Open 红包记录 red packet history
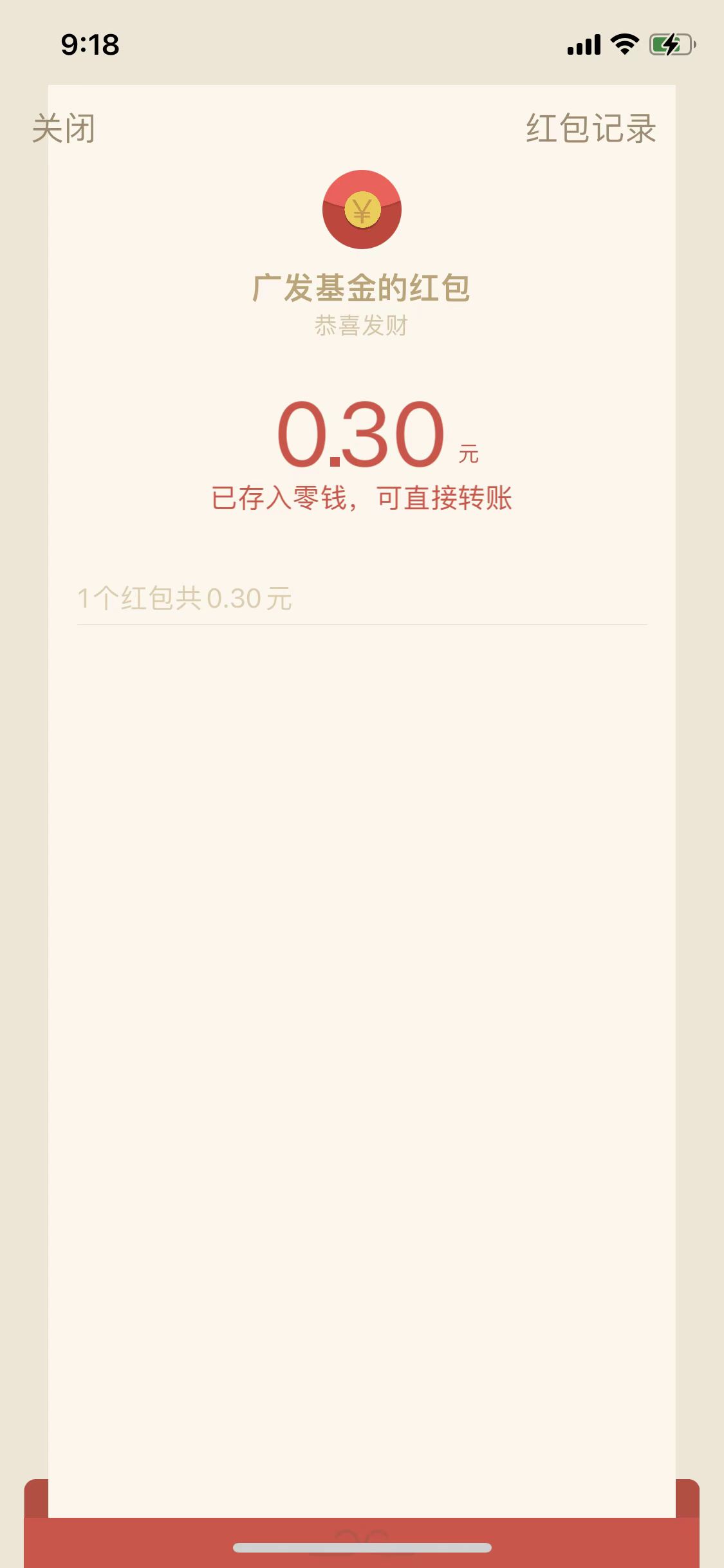Image resolution: width=724 pixels, height=1568 pixels. (591, 129)
